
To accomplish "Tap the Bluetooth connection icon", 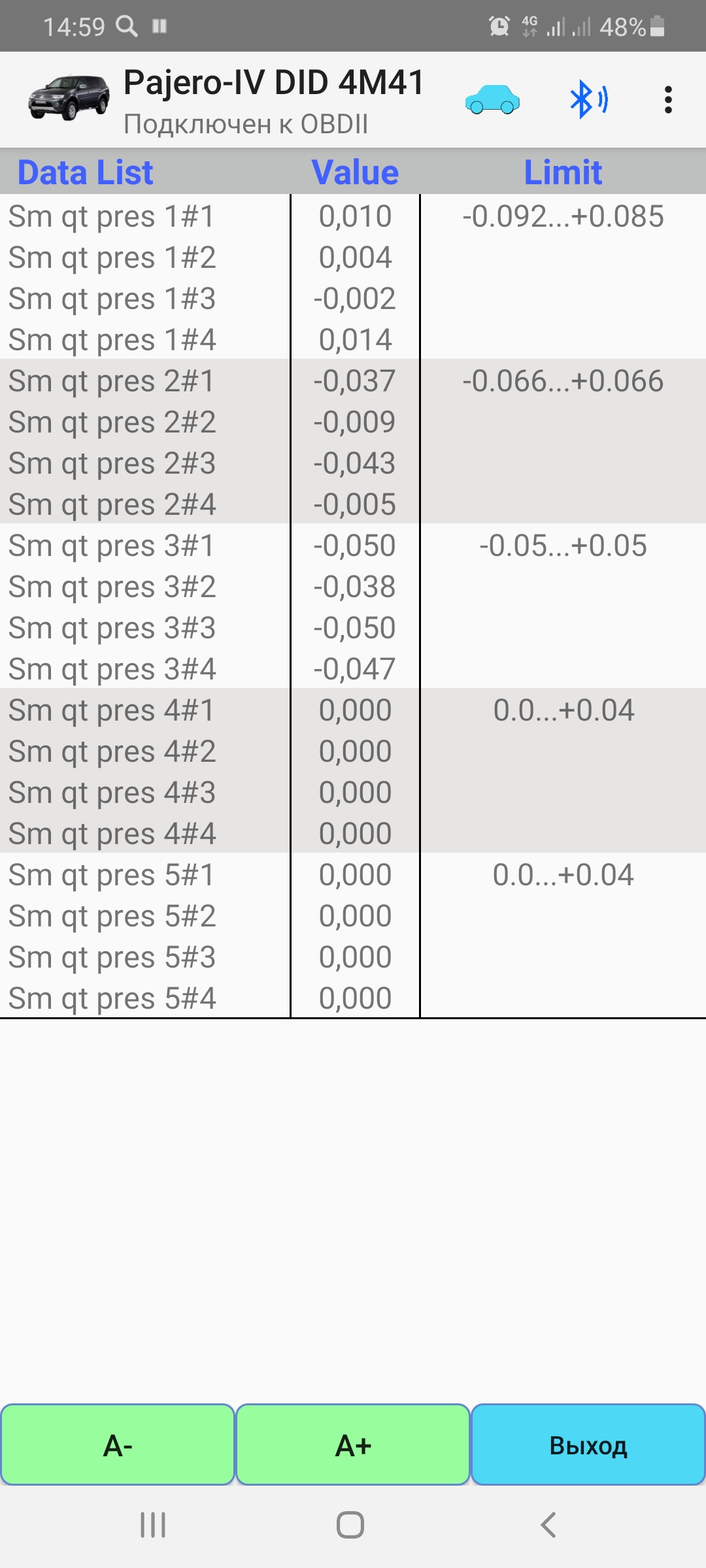I will point(588,100).
